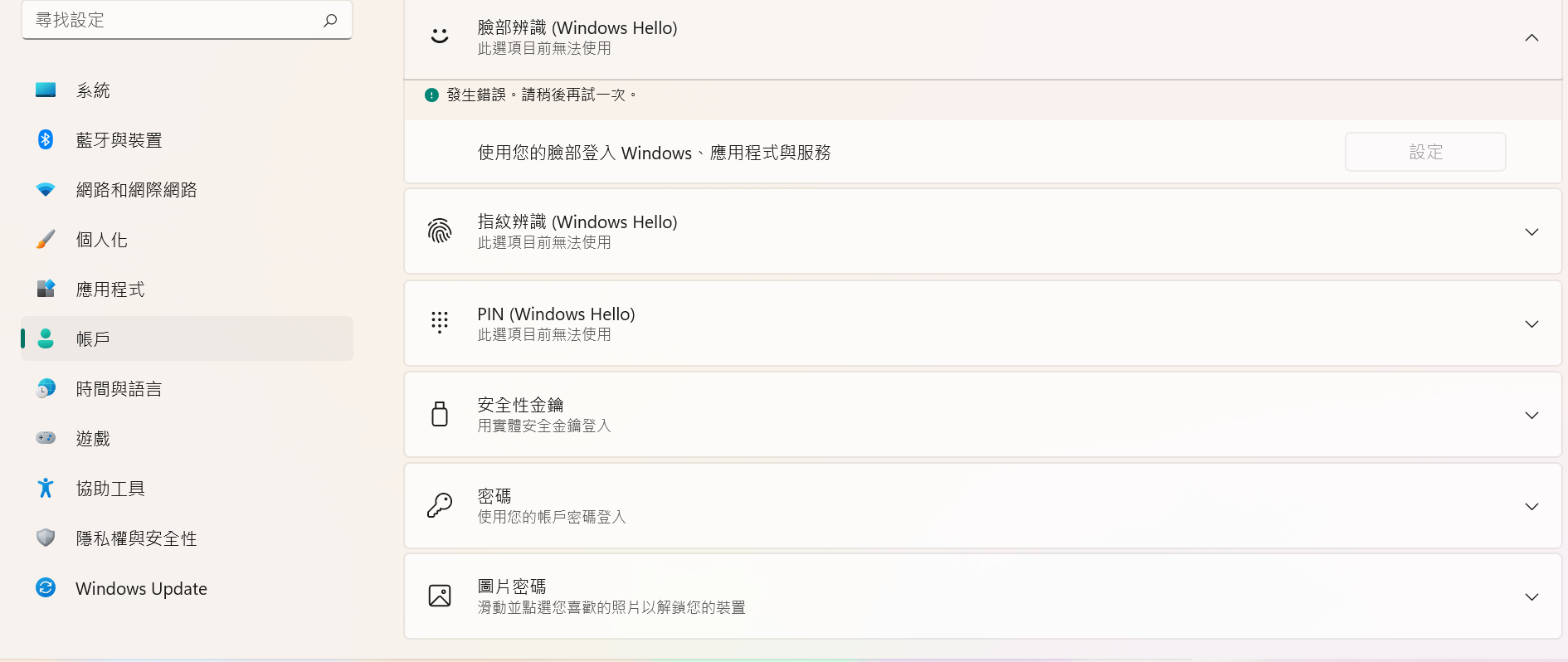Go to the 遊戲 section

(x=93, y=439)
